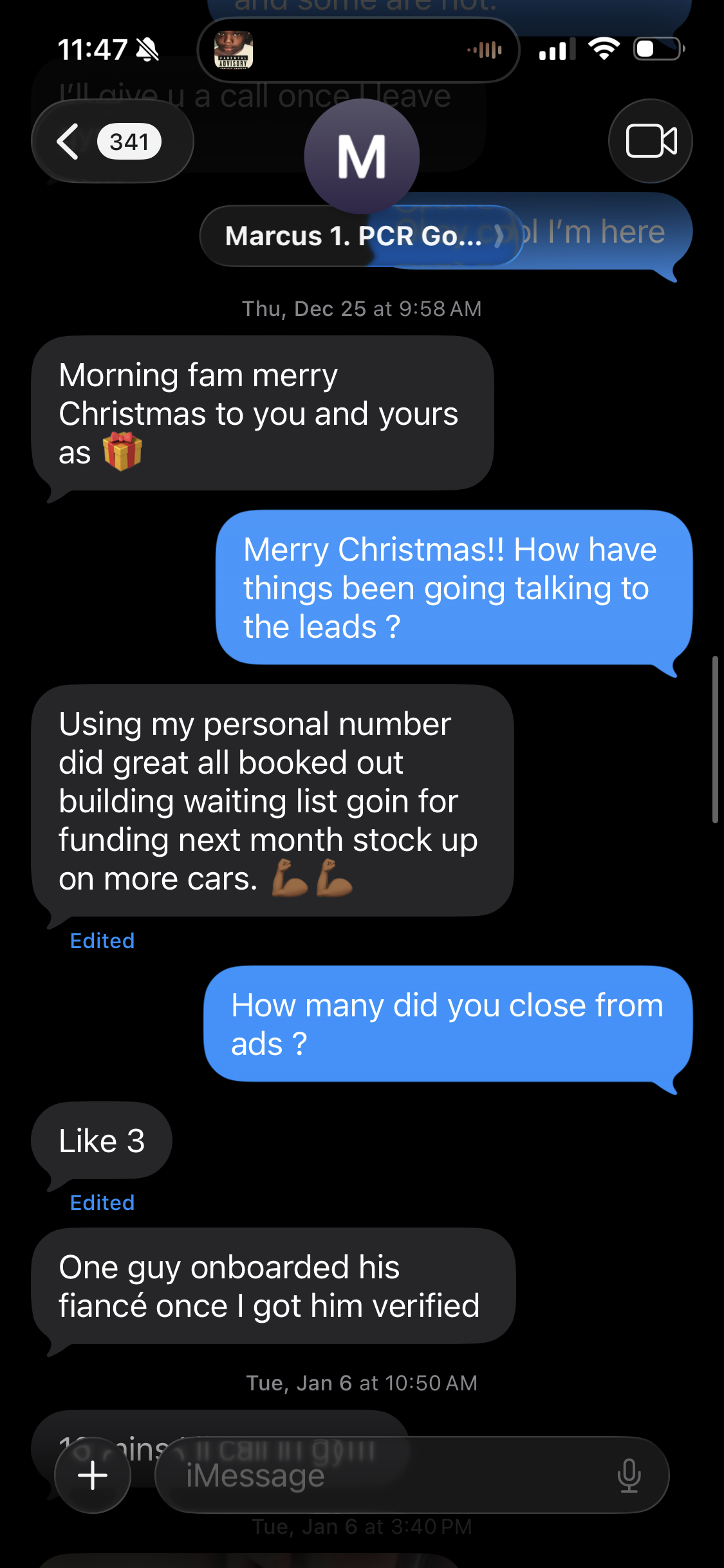Record an audio message with the microphone
Image resolution: width=724 pixels, height=1568 pixels.
(629, 1475)
